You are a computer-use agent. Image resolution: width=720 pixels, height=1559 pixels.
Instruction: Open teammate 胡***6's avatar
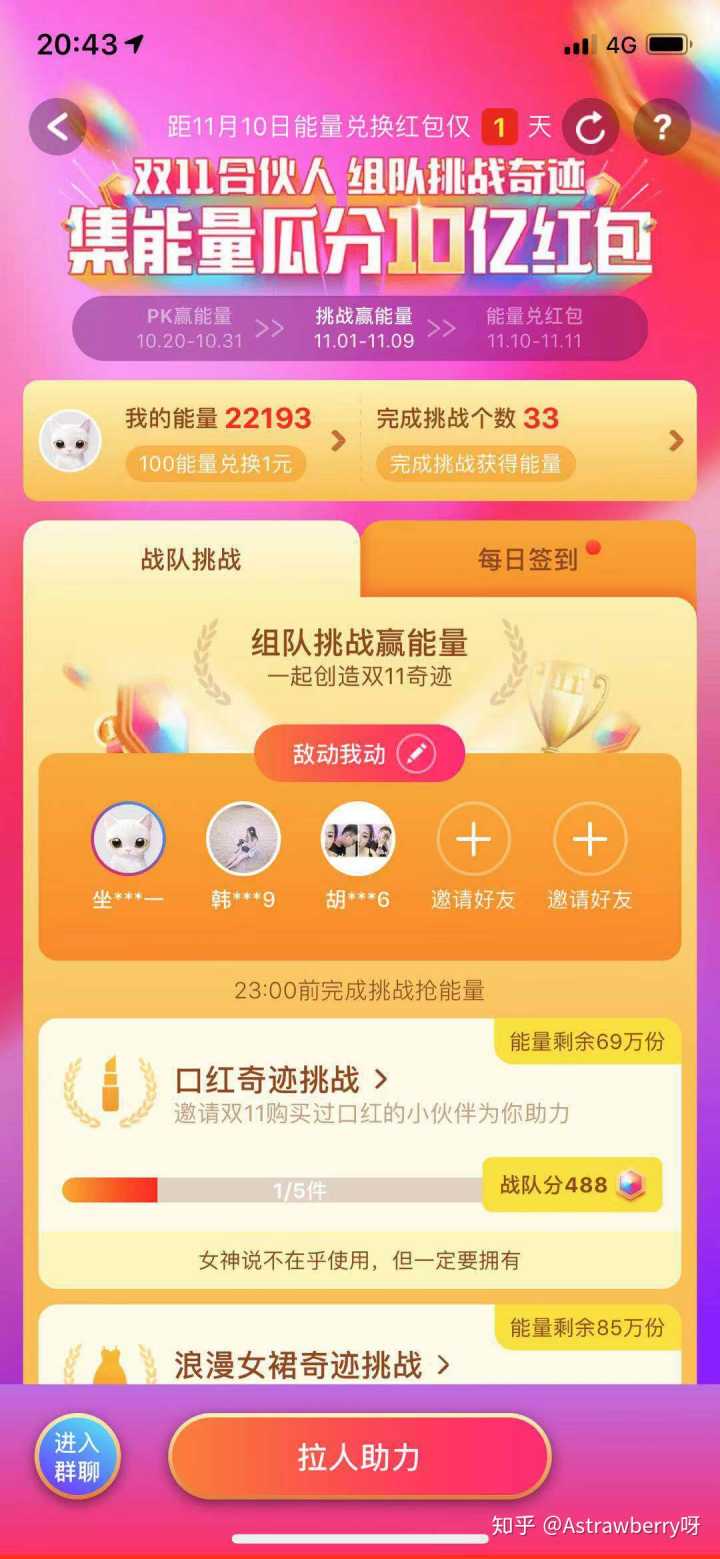(x=358, y=839)
